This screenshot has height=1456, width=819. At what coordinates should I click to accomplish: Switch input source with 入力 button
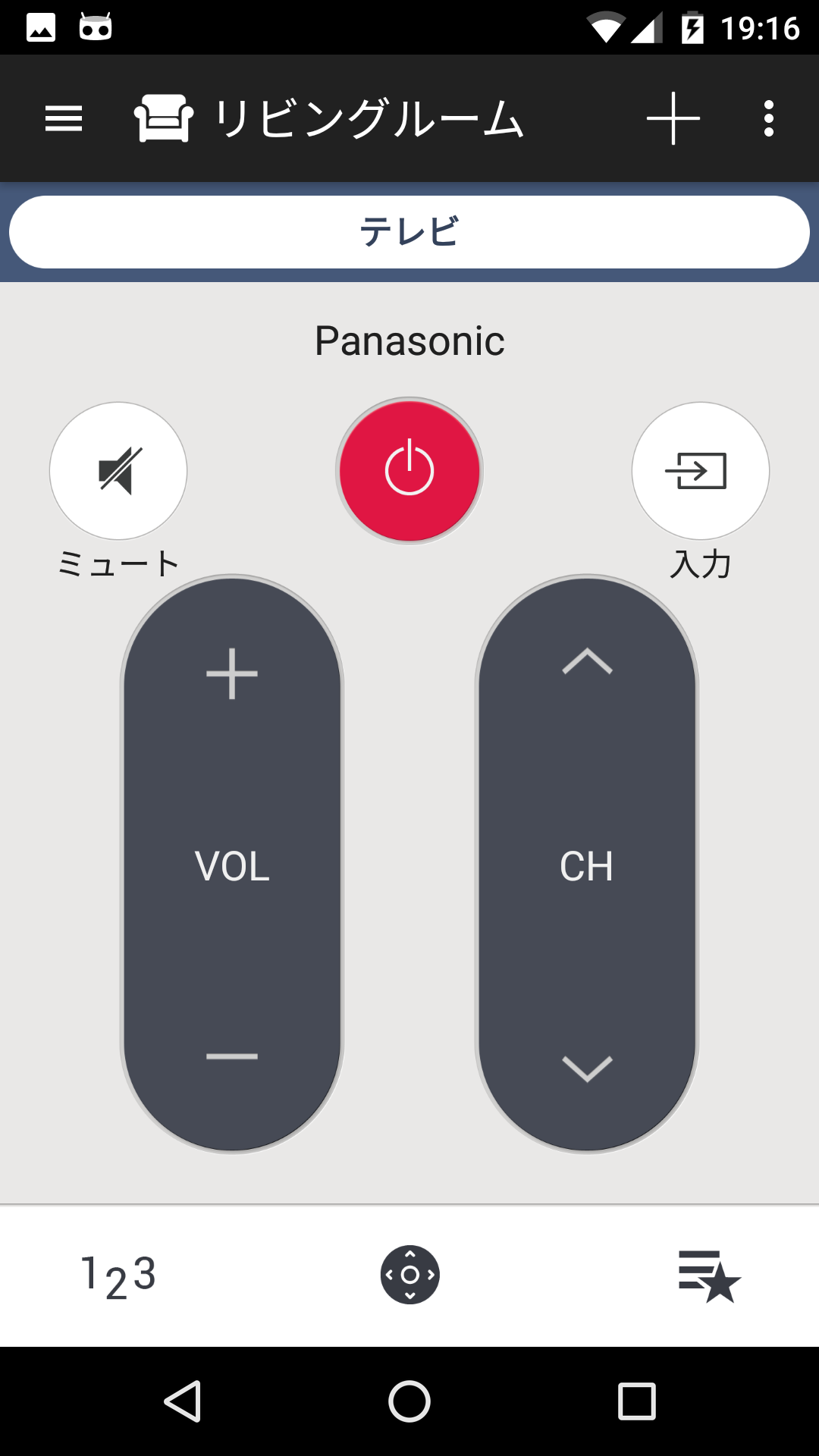(701, 471)
